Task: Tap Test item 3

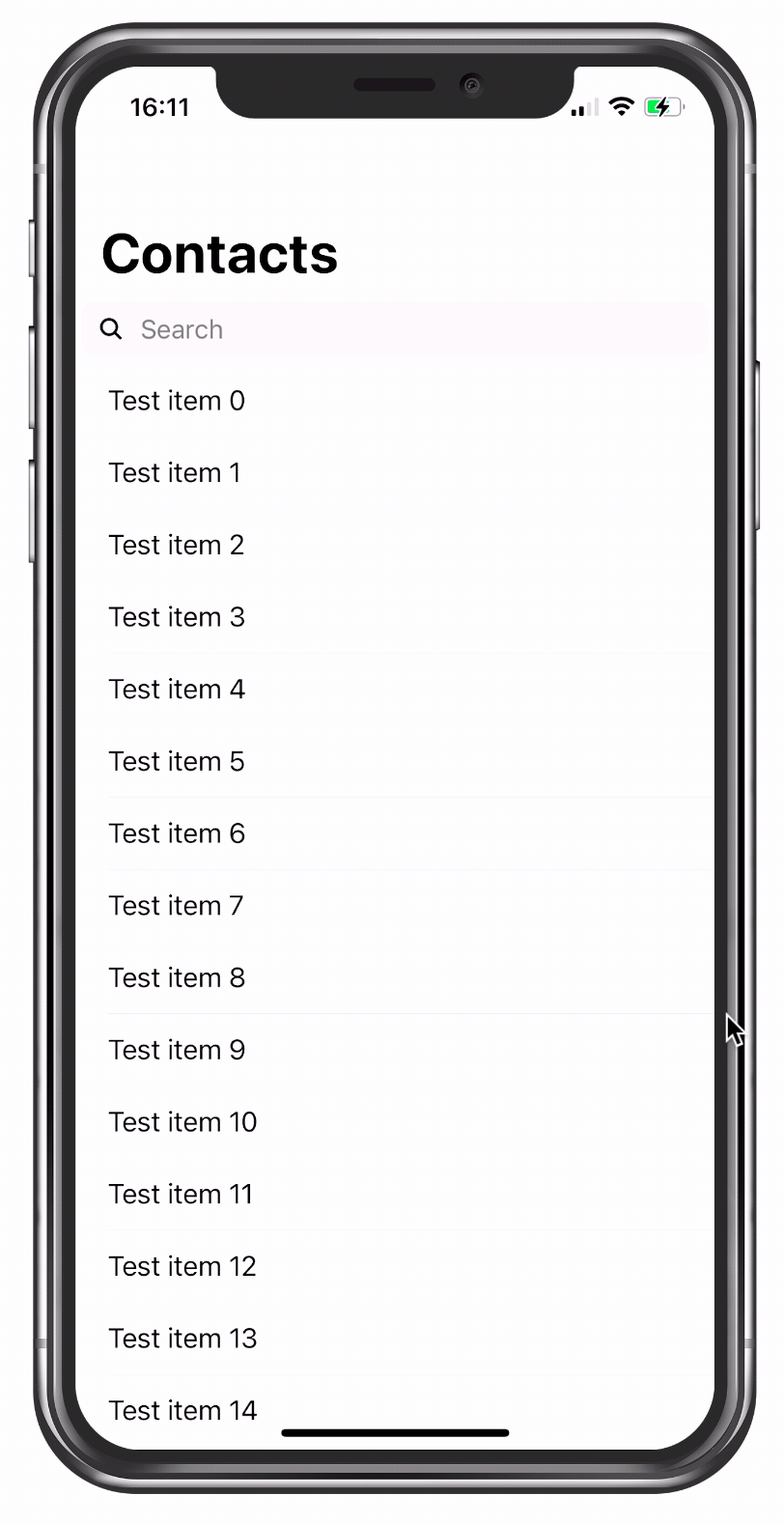Action: pos(394,617)
